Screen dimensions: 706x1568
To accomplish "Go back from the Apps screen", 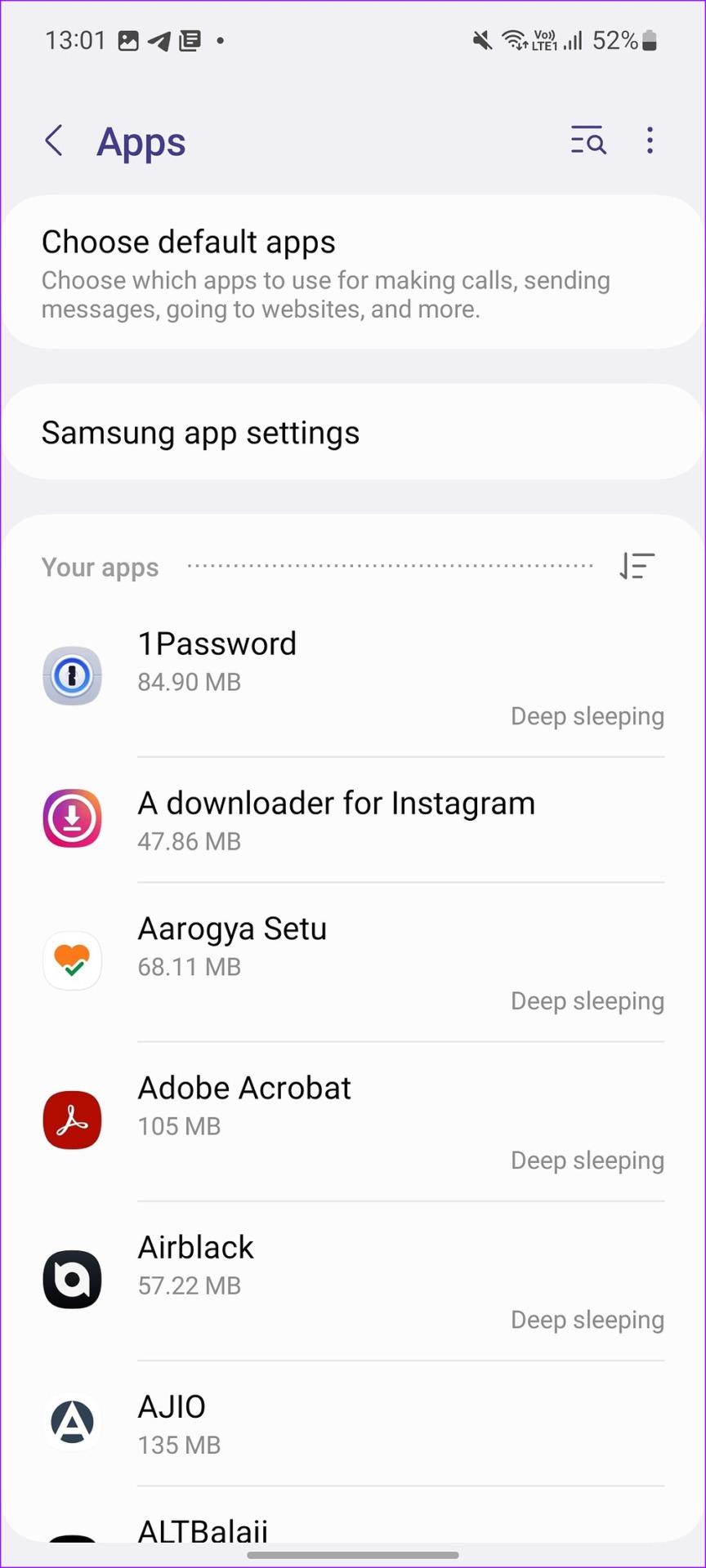I will point(54,141).
